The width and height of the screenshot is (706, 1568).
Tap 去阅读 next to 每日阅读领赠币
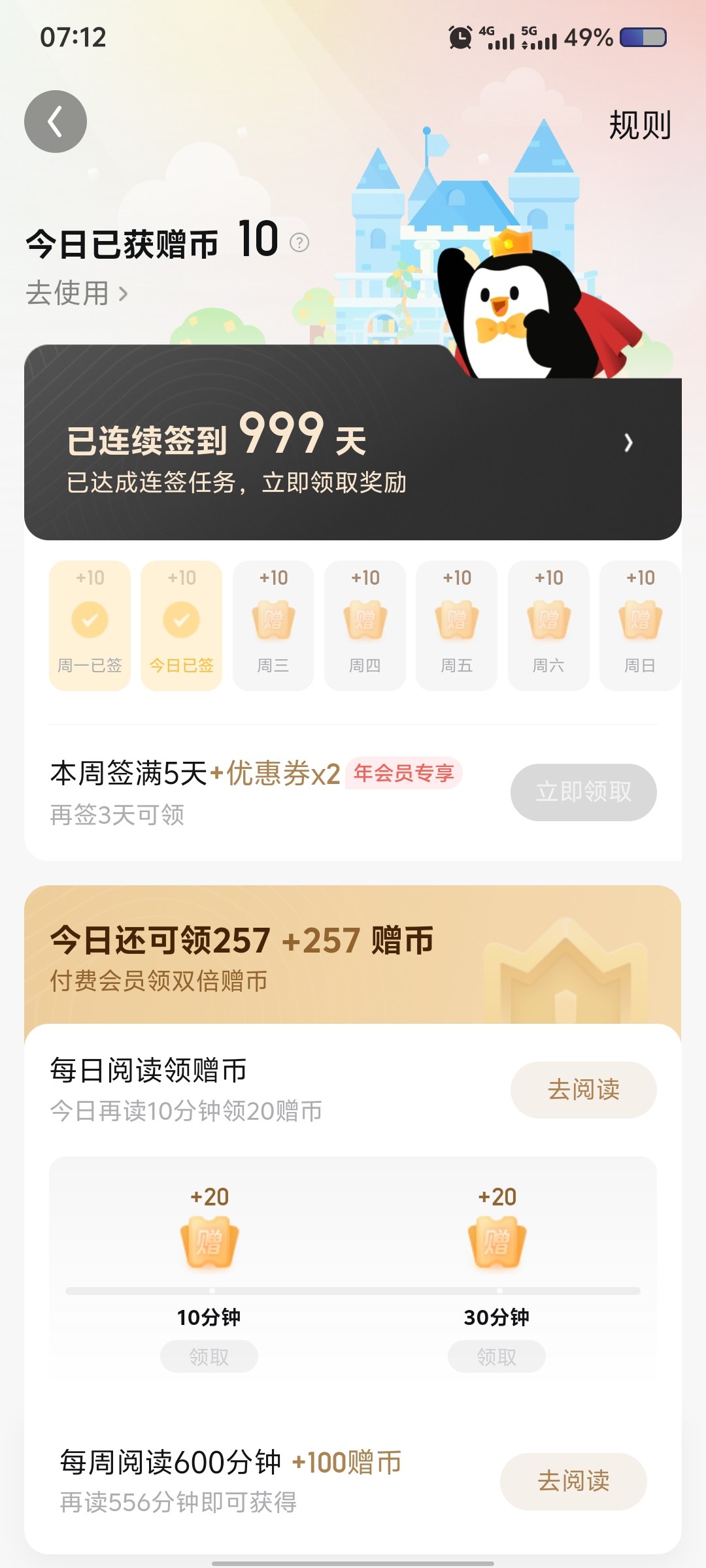[583, 1090]
